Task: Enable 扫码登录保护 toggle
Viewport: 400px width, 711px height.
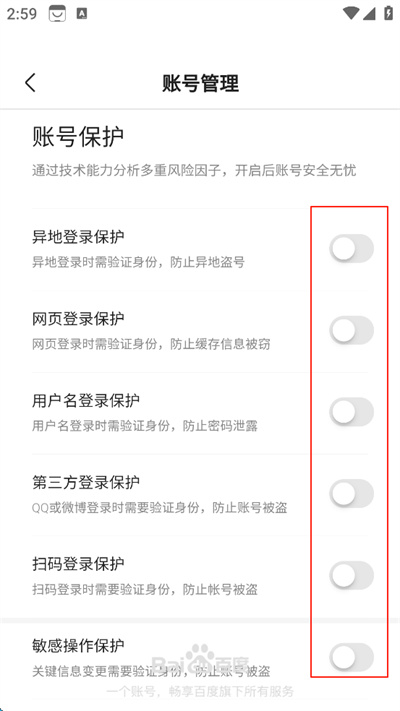Action: [x=351, y=575]
